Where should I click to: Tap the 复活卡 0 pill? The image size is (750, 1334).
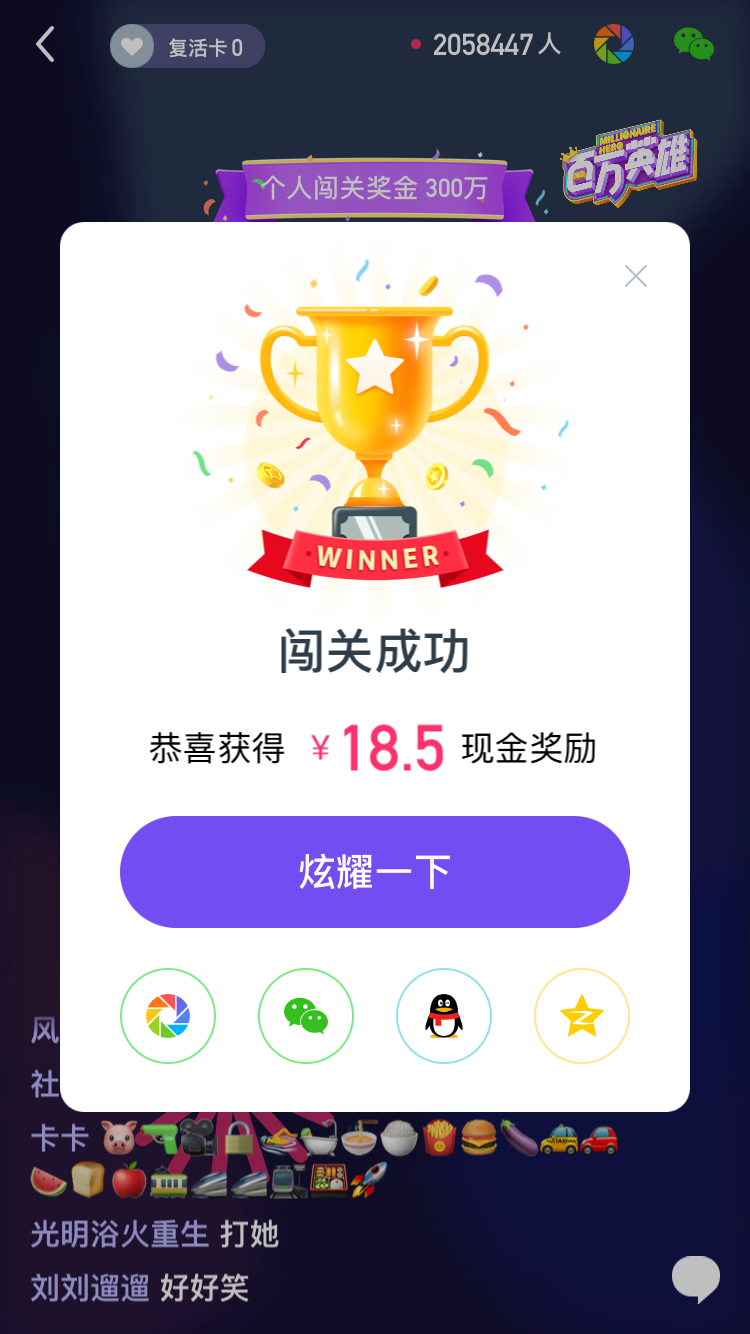(186, 46)
